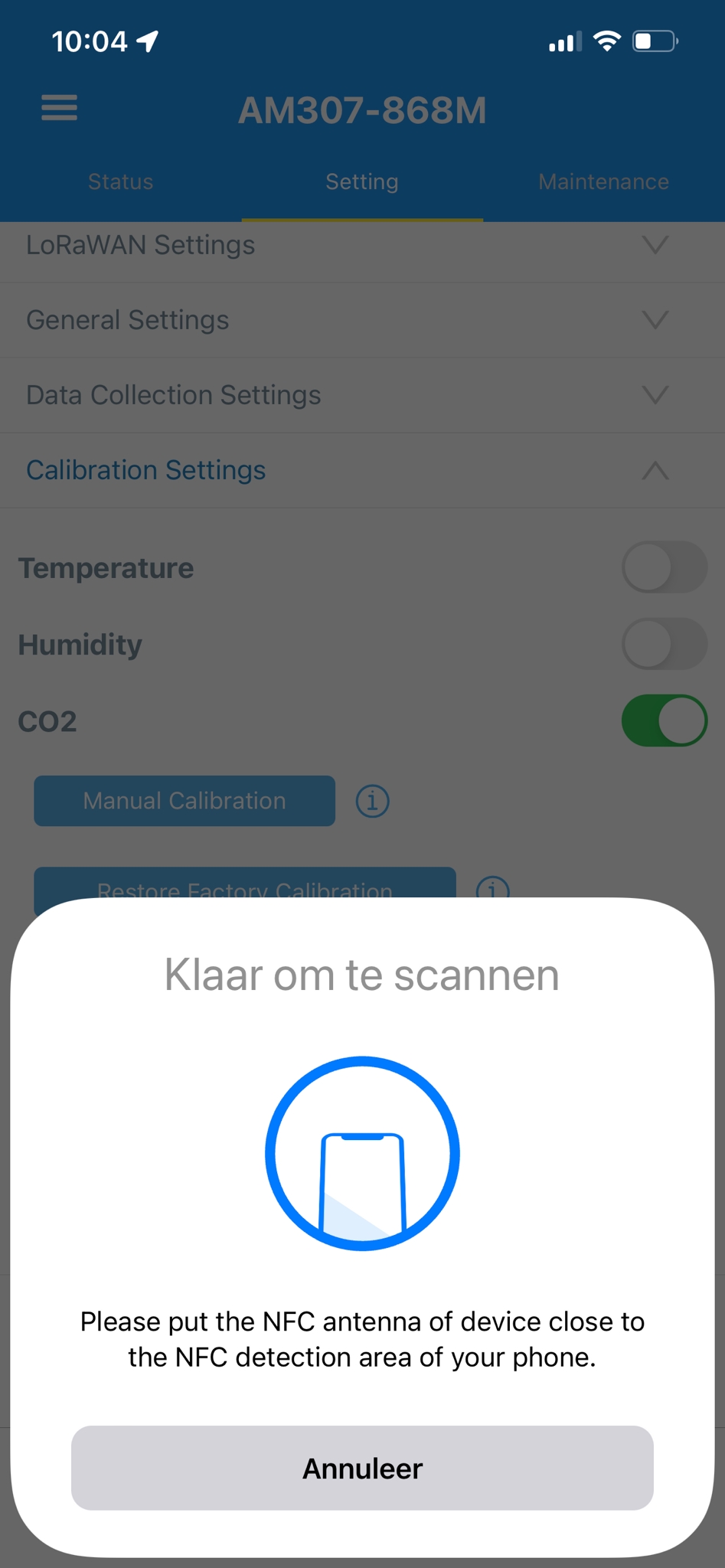Enable Temperature calibration toggle
This screenshot has width=725, height=1568.
coord(664,567)
